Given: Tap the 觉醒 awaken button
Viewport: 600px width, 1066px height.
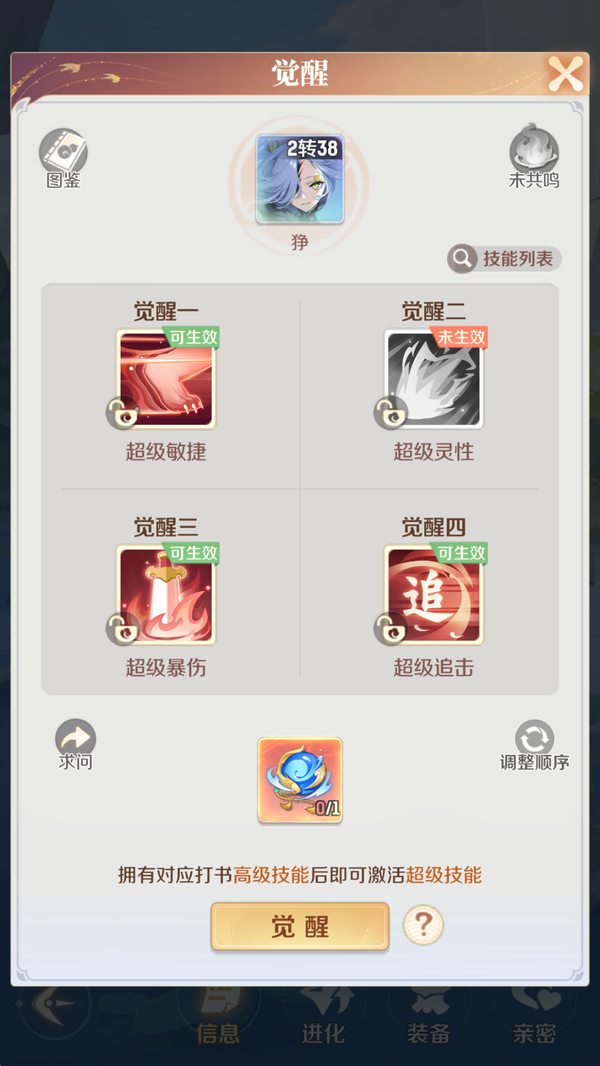Looking at the screenshot, I should pos(299,926).
